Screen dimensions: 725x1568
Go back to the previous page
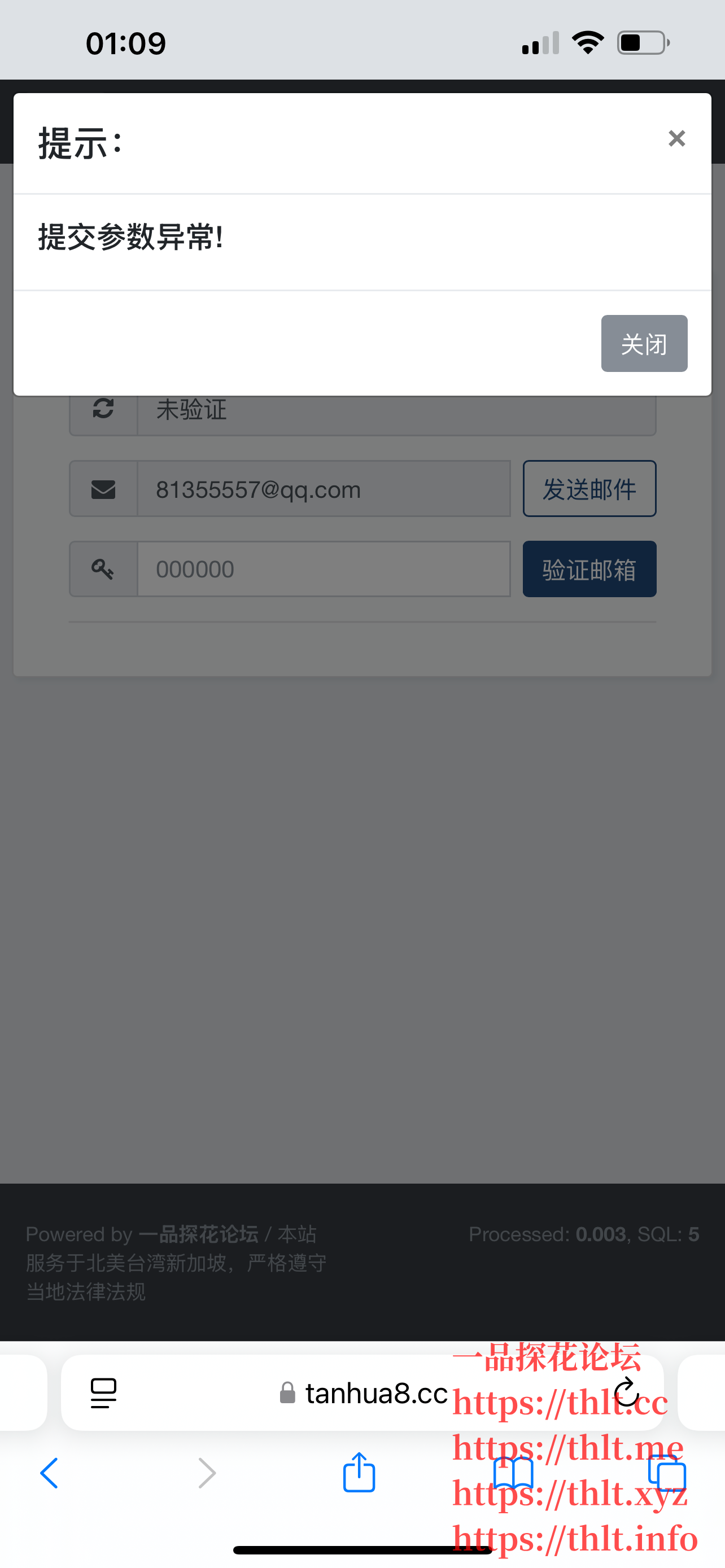point(49,1473)
